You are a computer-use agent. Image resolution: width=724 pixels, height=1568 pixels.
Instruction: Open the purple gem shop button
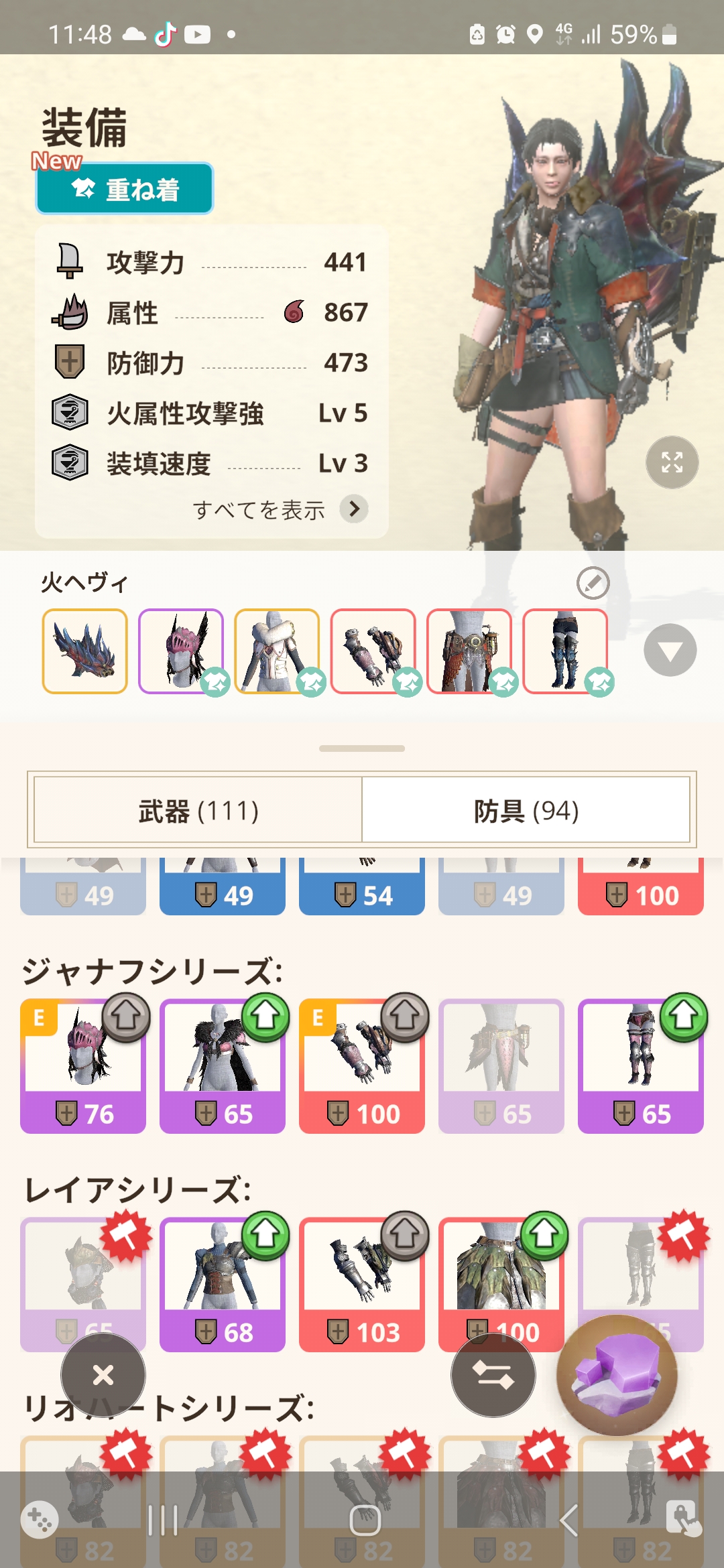click(617, 1375)
